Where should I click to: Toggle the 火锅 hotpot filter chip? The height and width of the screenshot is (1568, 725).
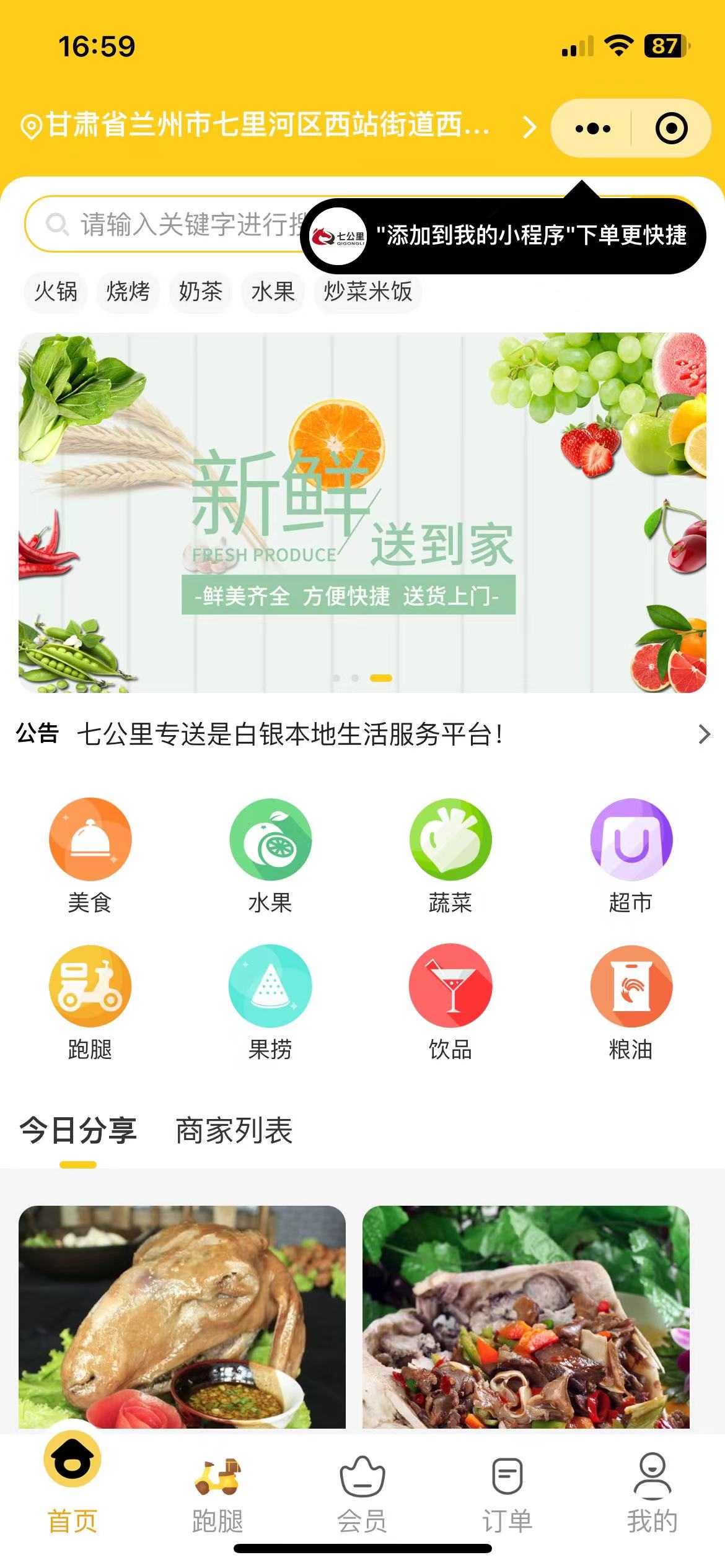55,292
